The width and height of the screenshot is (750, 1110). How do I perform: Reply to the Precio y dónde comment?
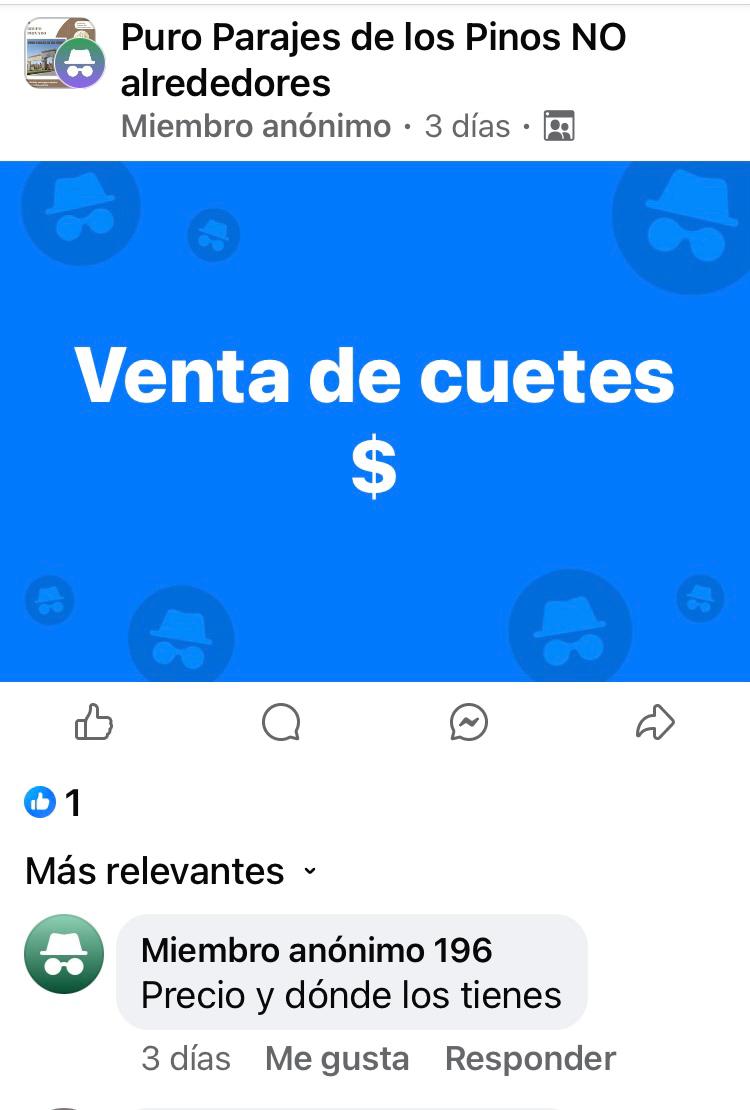pos(530,1059)
